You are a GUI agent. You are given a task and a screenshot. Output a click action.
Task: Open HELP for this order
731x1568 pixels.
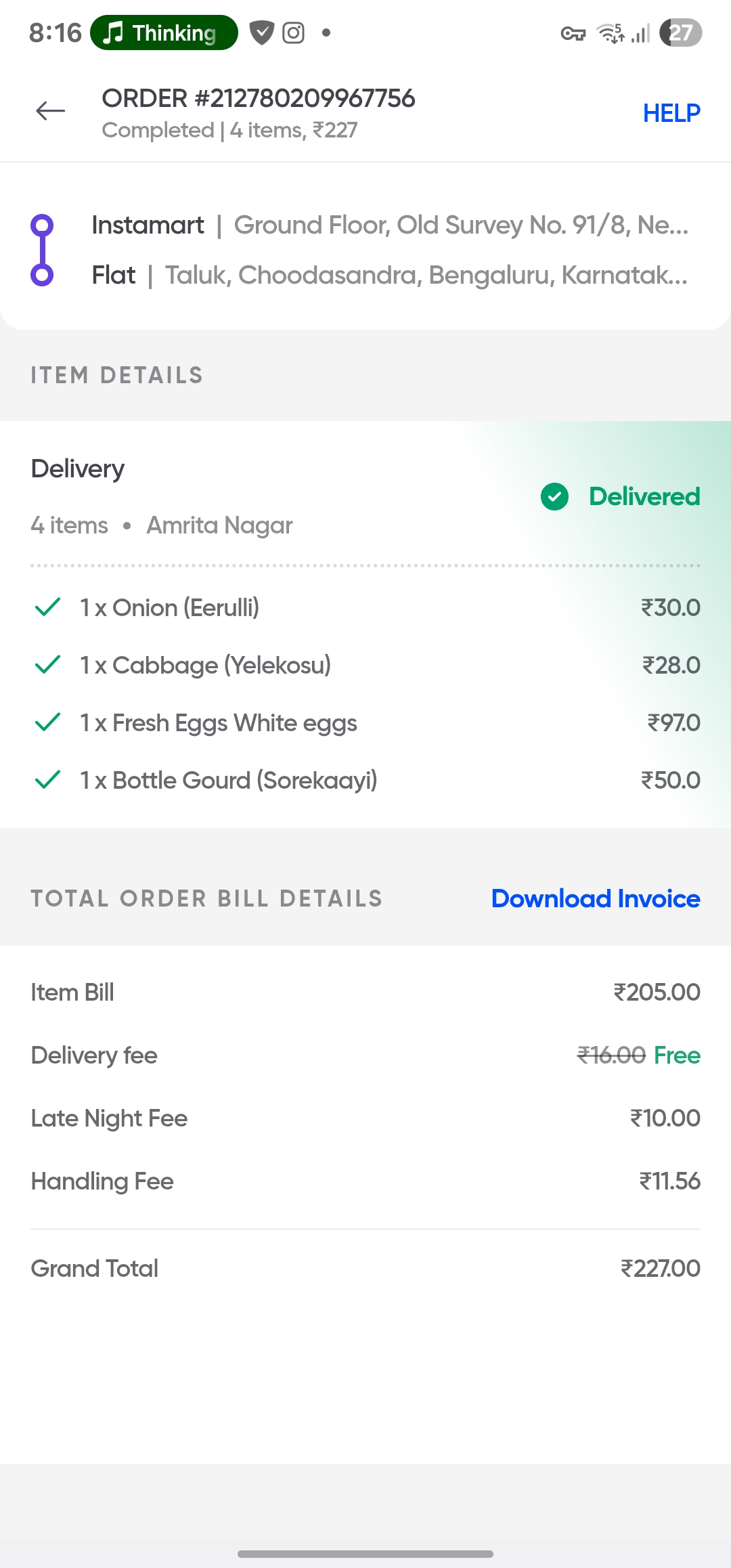click(x=671, y=113)
